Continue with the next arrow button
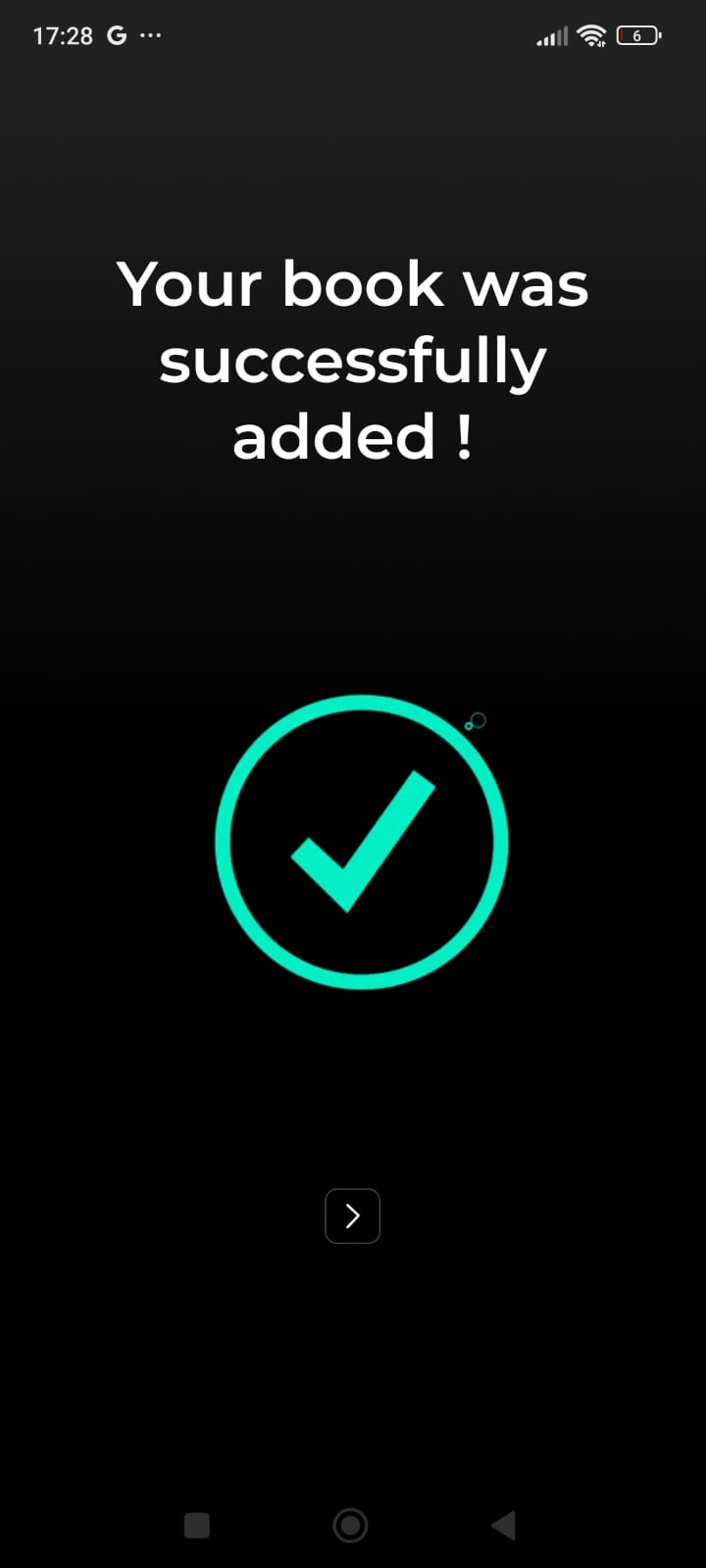The width and height of the screenshot is (706, 1568). (352, 1216)
